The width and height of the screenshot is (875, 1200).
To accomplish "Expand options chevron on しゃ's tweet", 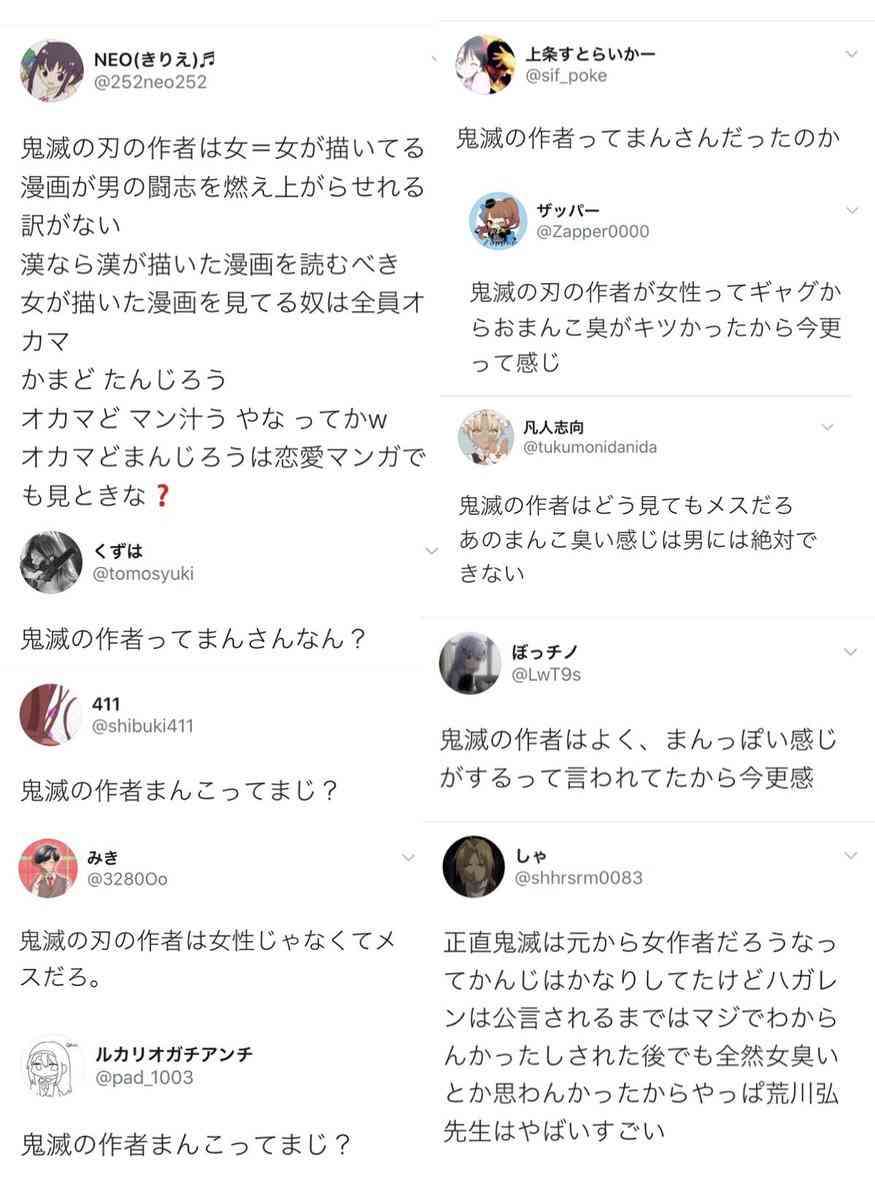I will click(x=850, y=857).
